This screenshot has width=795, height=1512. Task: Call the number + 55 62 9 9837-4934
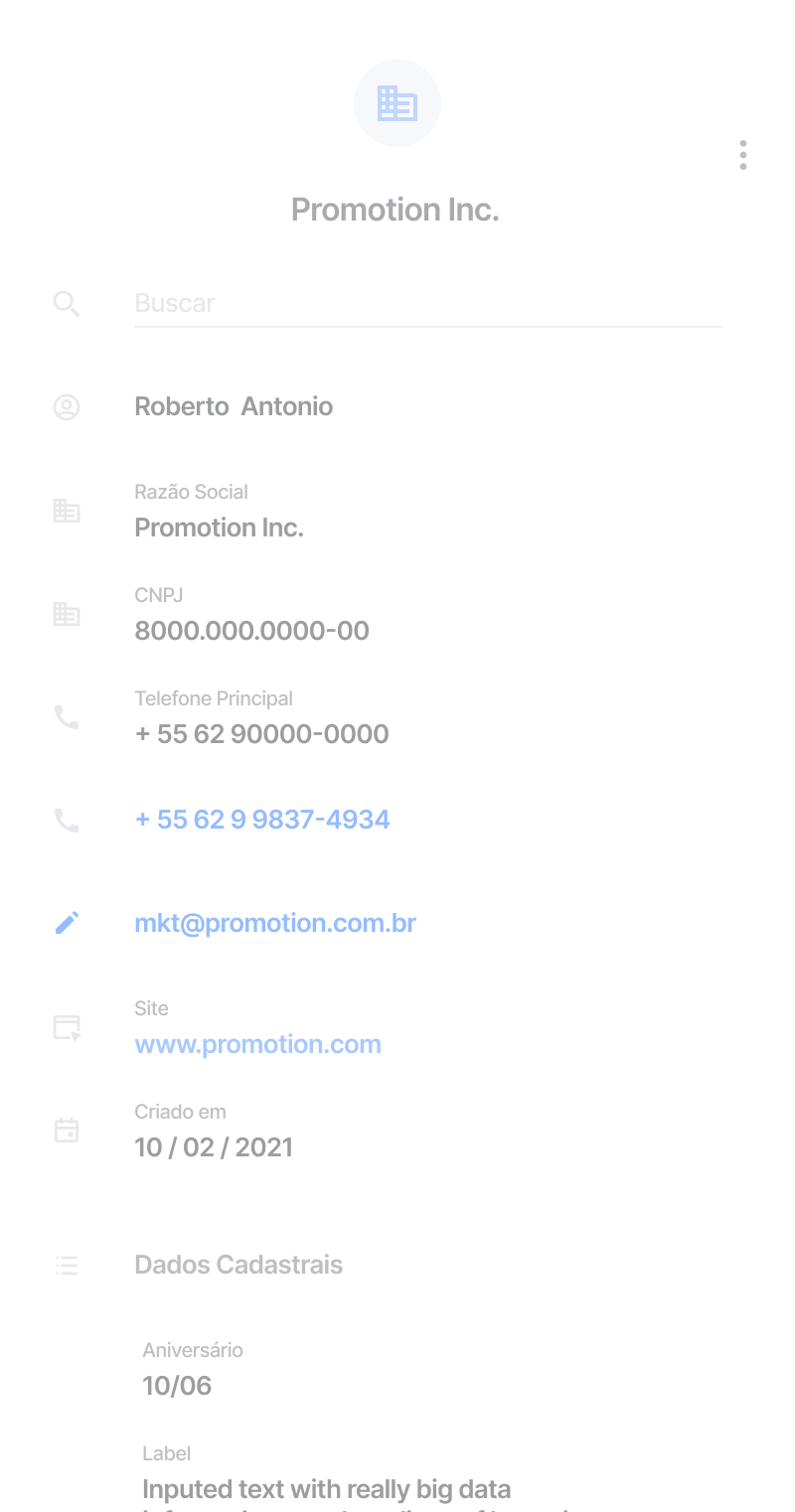262,820
